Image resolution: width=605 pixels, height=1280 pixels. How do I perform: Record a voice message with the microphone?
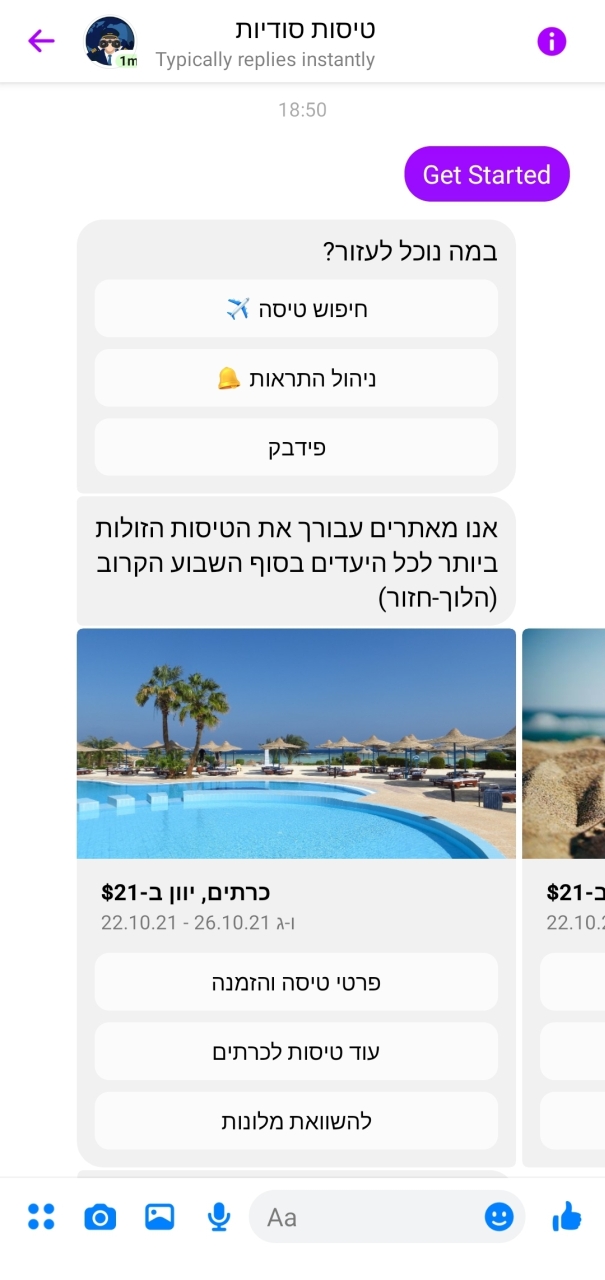coord(218,1217)
